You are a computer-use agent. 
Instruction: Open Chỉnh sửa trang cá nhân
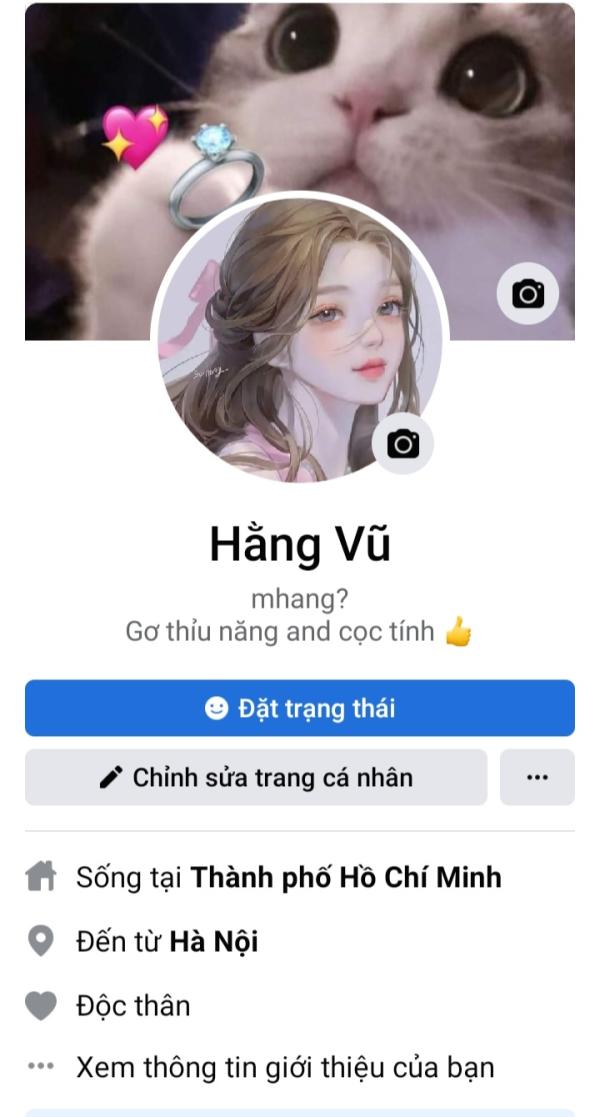pos(256,778)
